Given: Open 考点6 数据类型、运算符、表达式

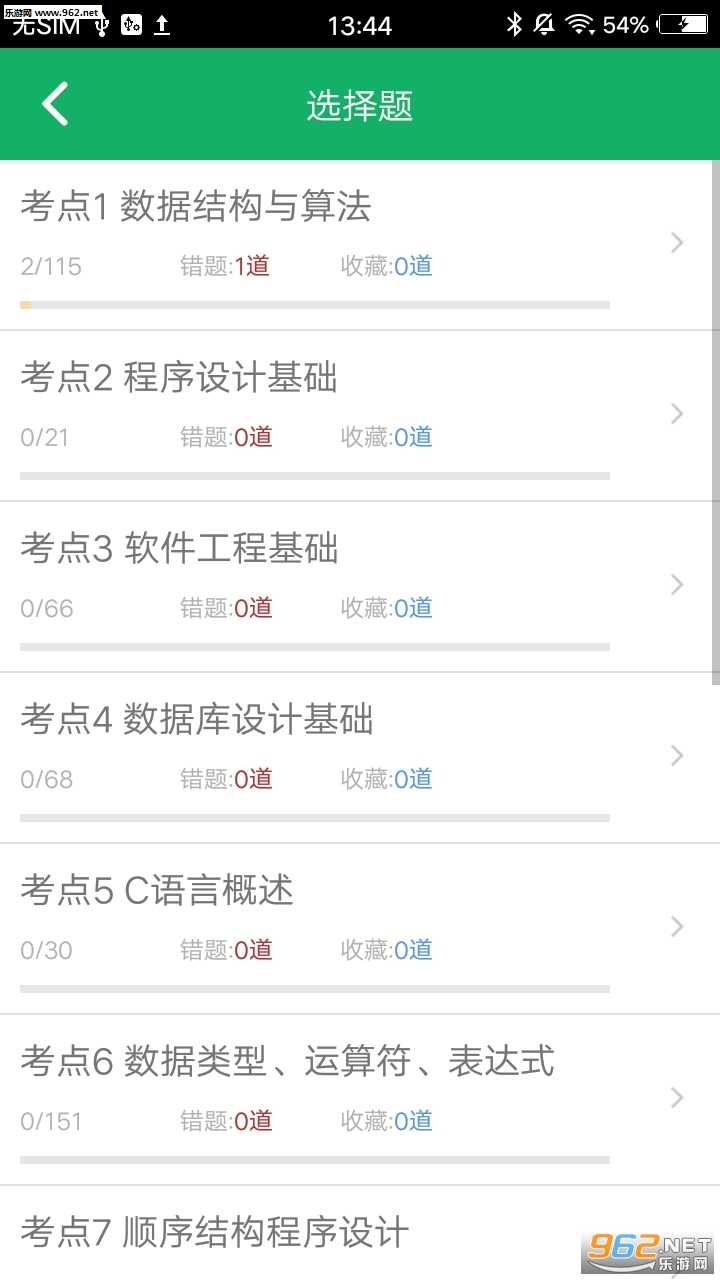Looking at the screenshot, I should pos(287,1062).
